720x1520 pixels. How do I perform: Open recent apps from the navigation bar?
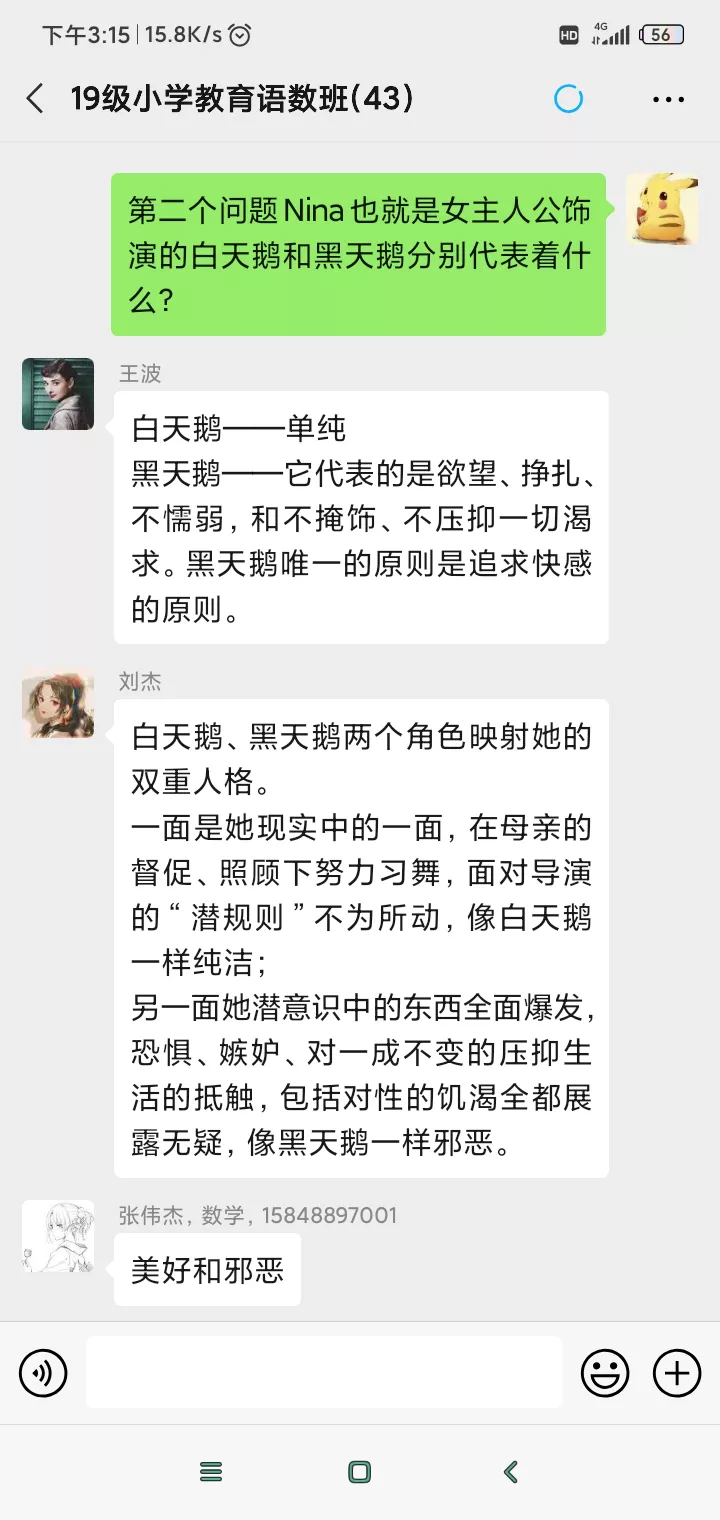tap(211, 1471)
